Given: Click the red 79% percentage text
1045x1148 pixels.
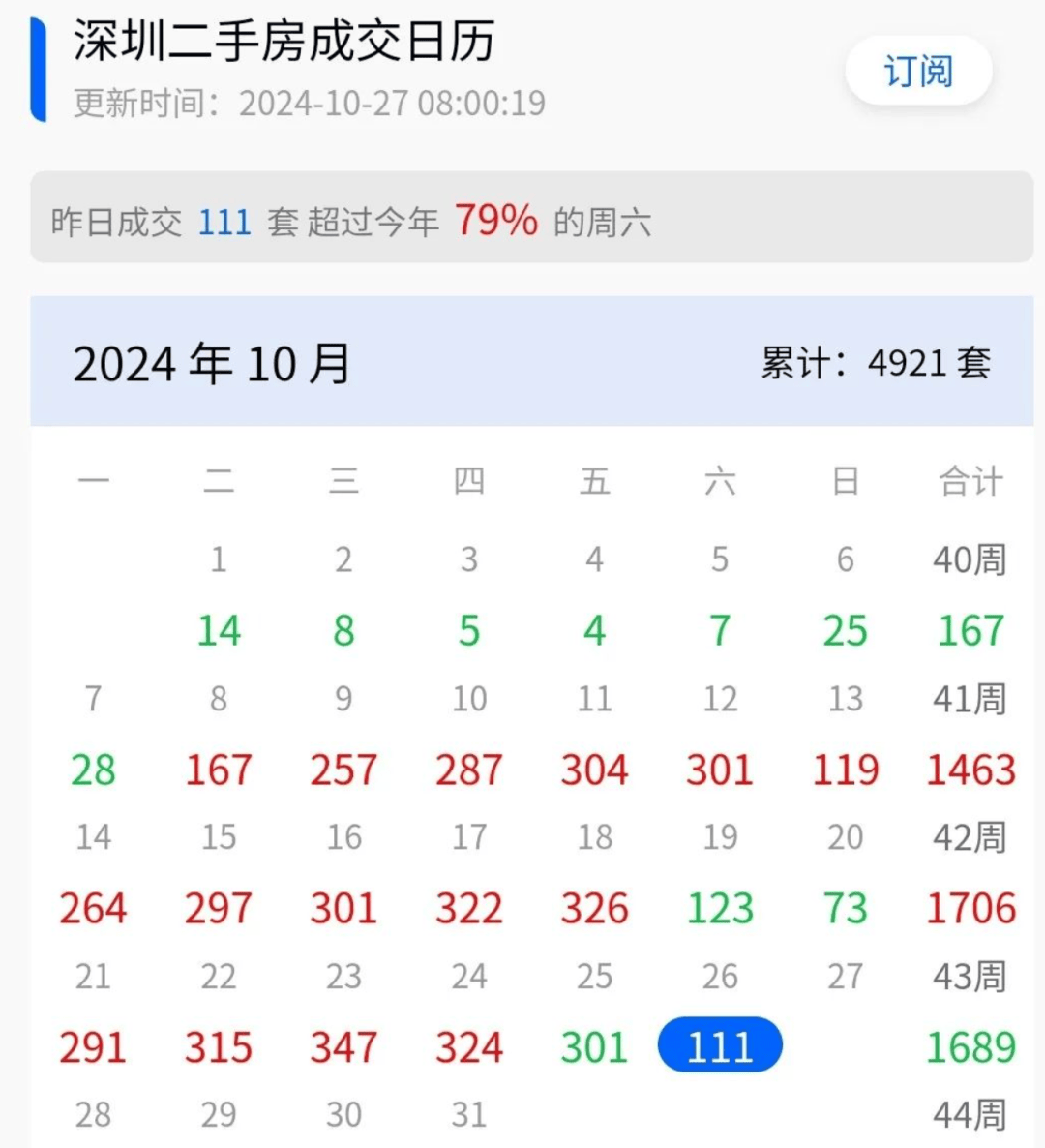Looking at the screenshot, I should point(495,221).
